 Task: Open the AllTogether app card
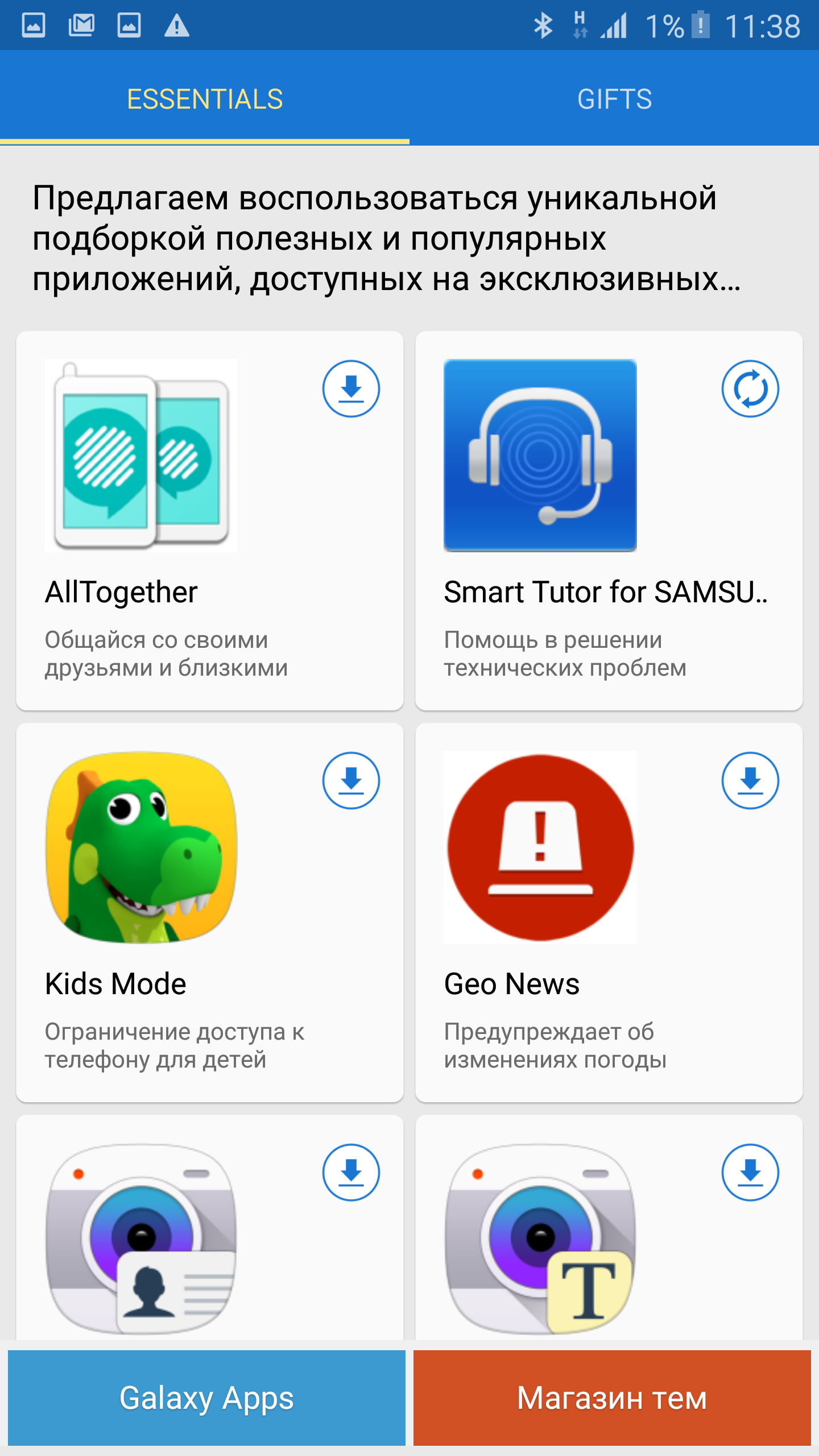210,520
